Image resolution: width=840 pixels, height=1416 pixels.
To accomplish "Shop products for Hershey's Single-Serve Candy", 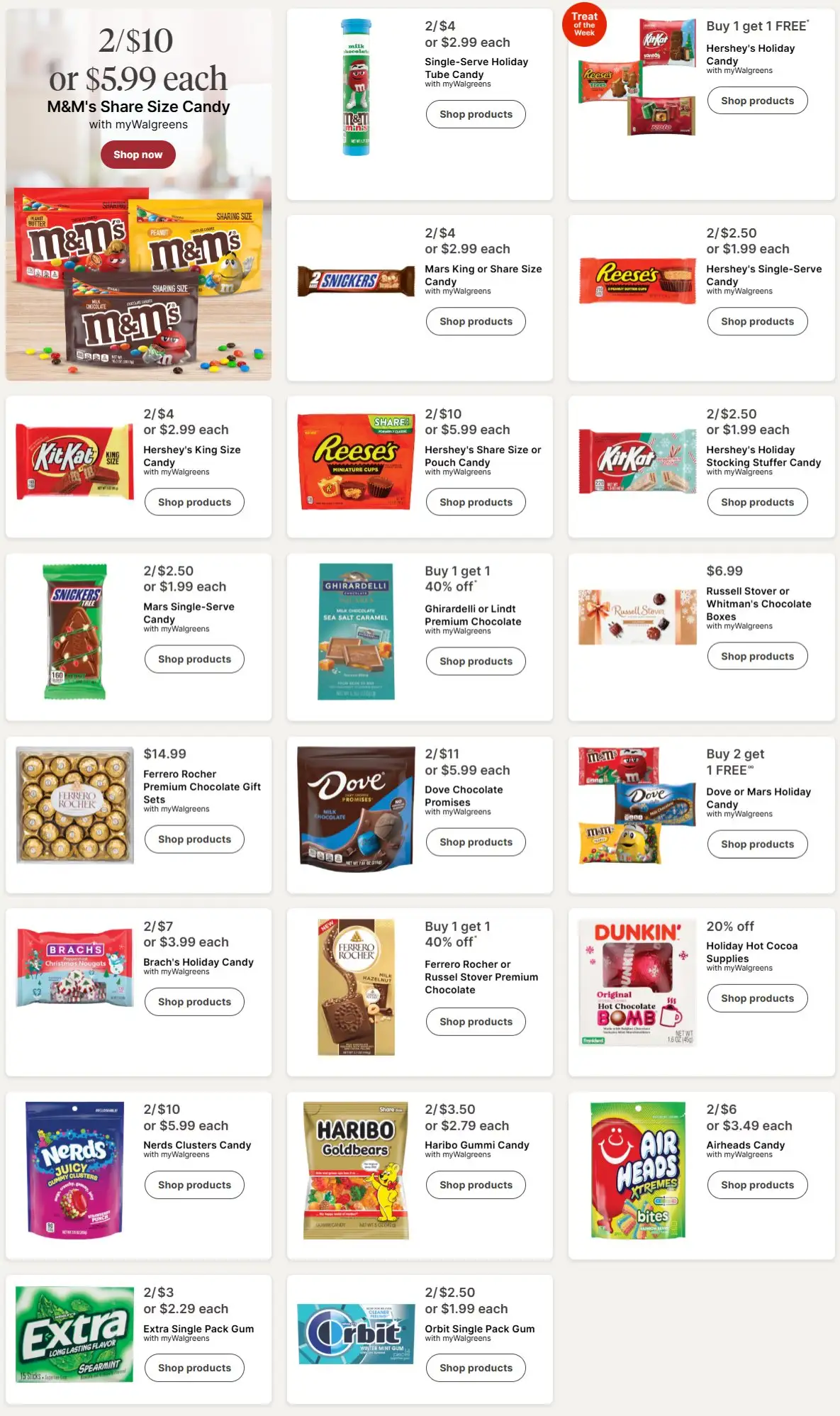I will click(757, 321).
